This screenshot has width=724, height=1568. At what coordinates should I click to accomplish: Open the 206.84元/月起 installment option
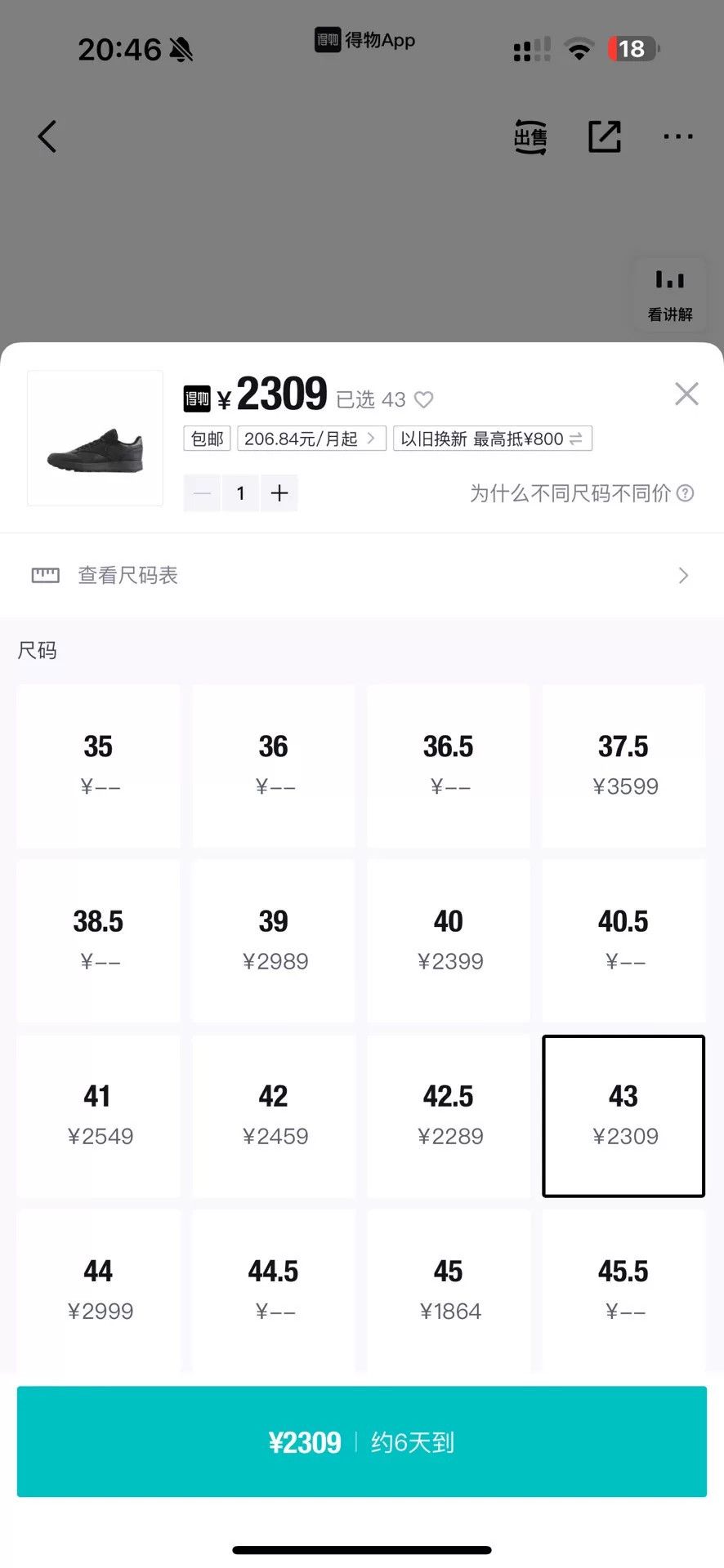[x=311, y=439]
